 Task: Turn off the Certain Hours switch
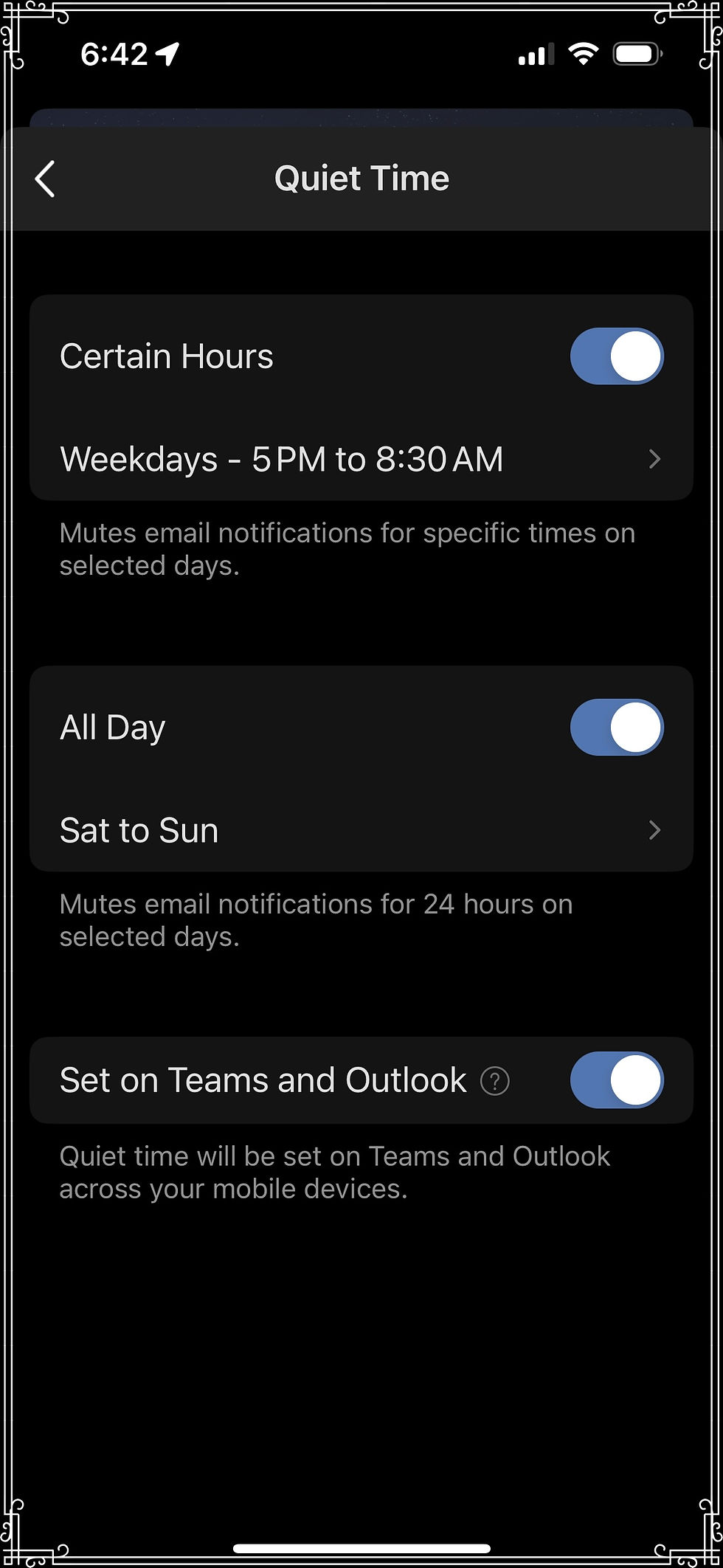coord(617,356)
